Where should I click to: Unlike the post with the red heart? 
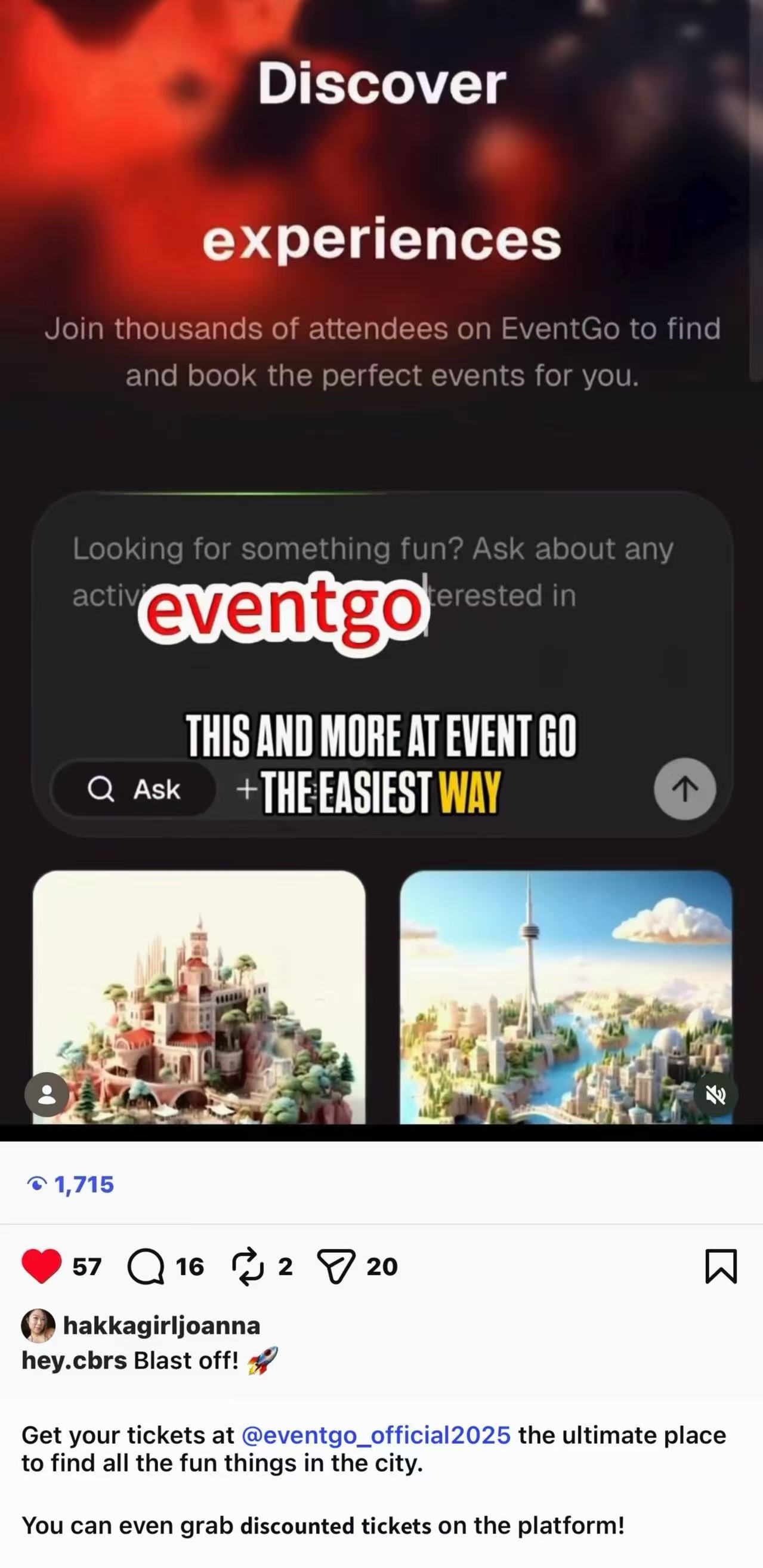(41, 1266)
